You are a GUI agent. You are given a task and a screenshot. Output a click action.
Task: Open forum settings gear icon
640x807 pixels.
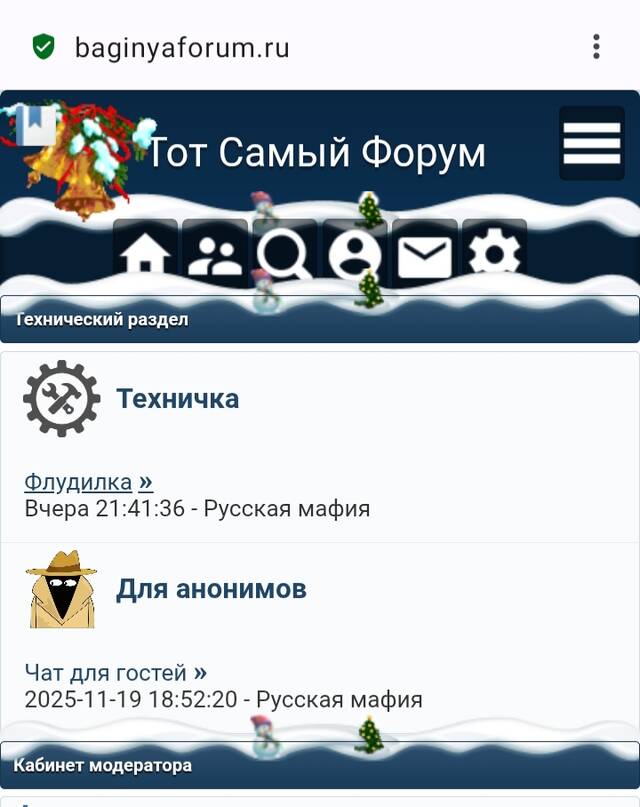click(x=494, y=255)
